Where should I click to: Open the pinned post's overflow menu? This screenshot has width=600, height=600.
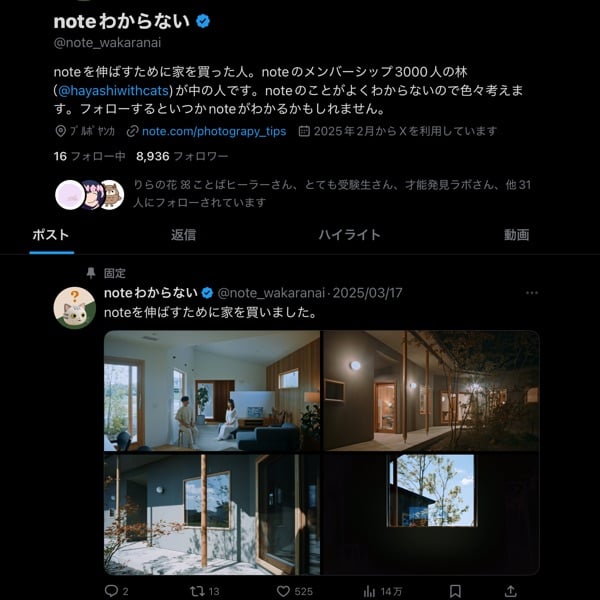tap(532, 293)
